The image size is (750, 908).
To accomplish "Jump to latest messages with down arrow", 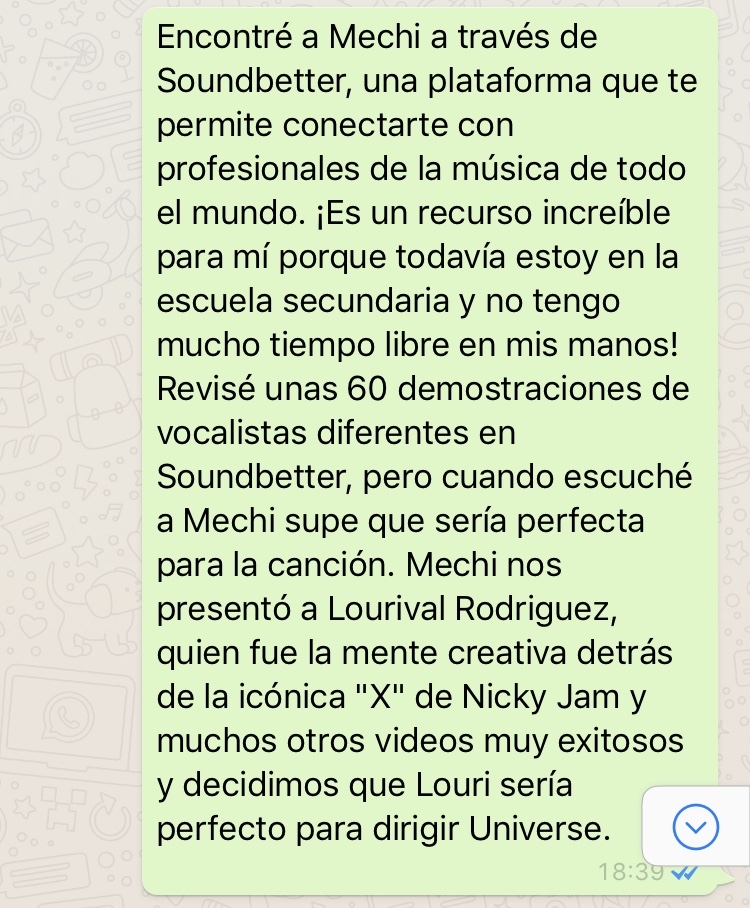I will [x=696, y=826].
